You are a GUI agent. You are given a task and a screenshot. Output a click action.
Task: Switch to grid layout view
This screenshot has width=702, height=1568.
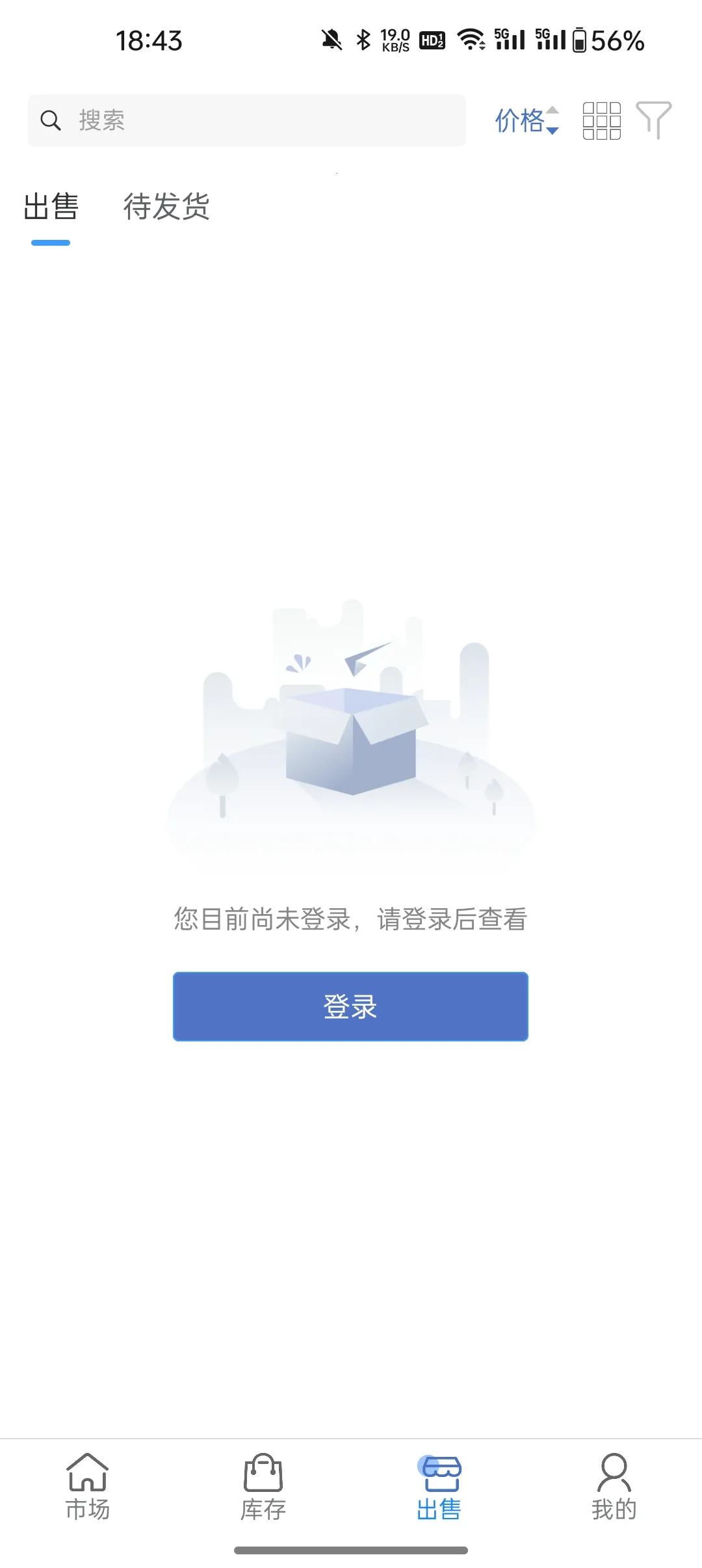coord(601,120)
